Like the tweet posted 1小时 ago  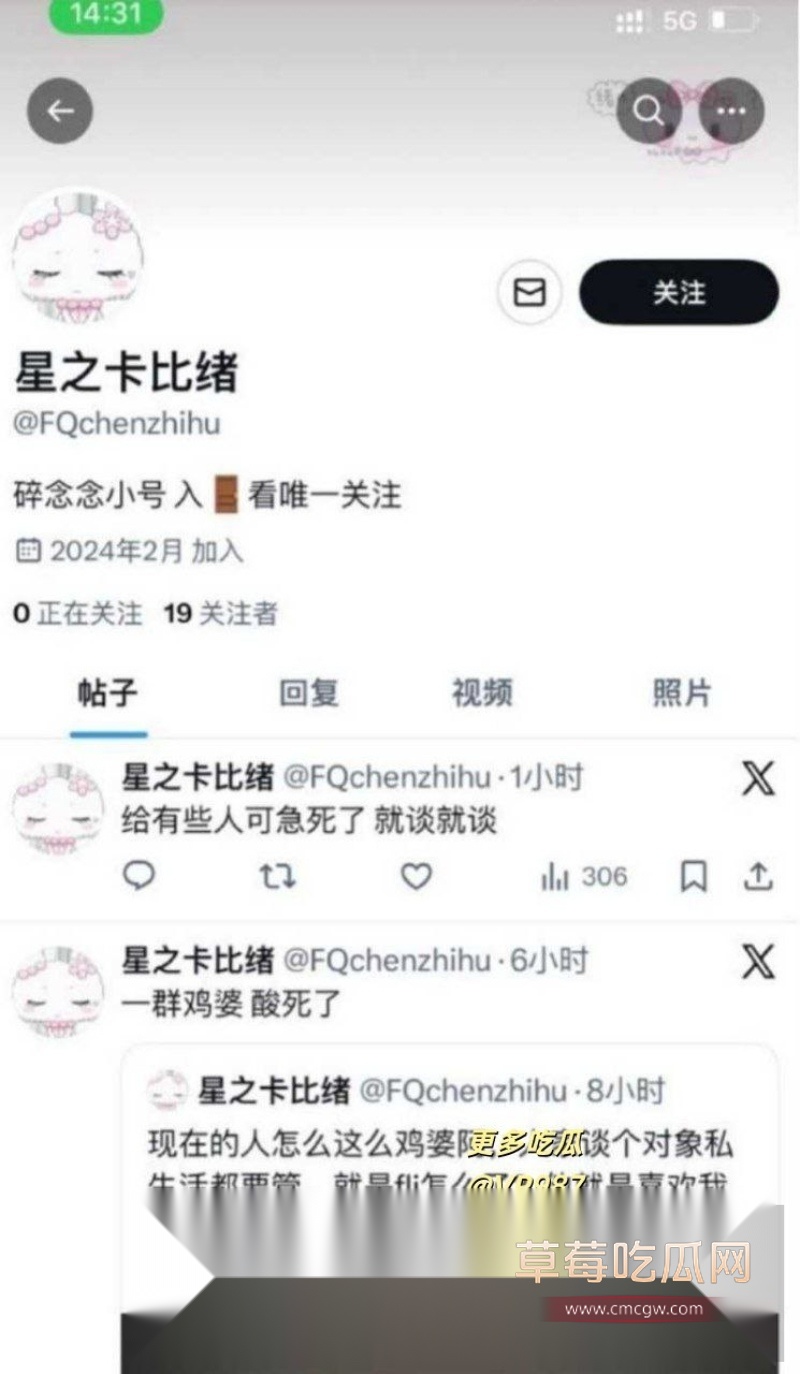tap(416, 877)
